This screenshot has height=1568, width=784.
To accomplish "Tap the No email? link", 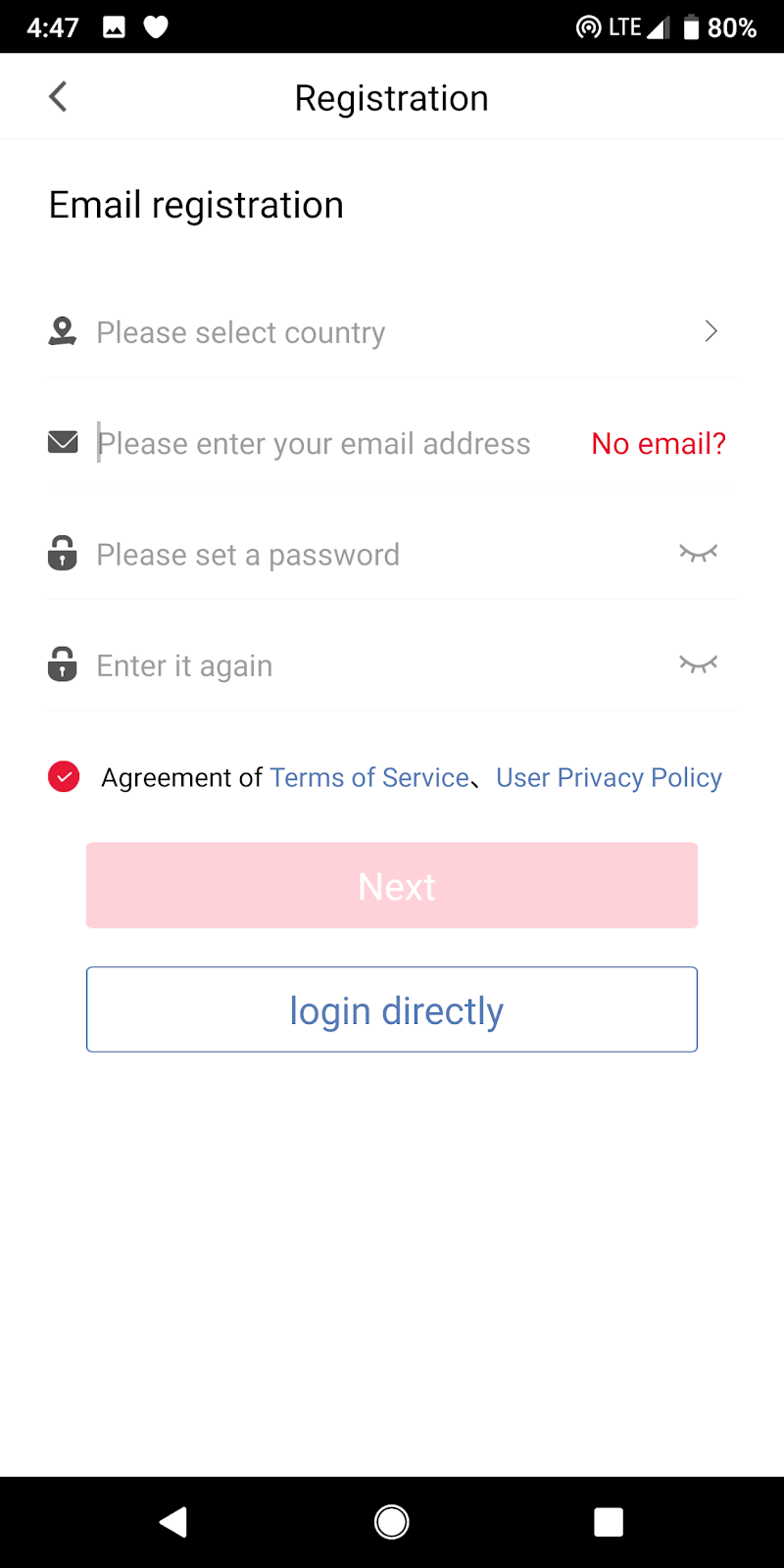I will 659,444.
